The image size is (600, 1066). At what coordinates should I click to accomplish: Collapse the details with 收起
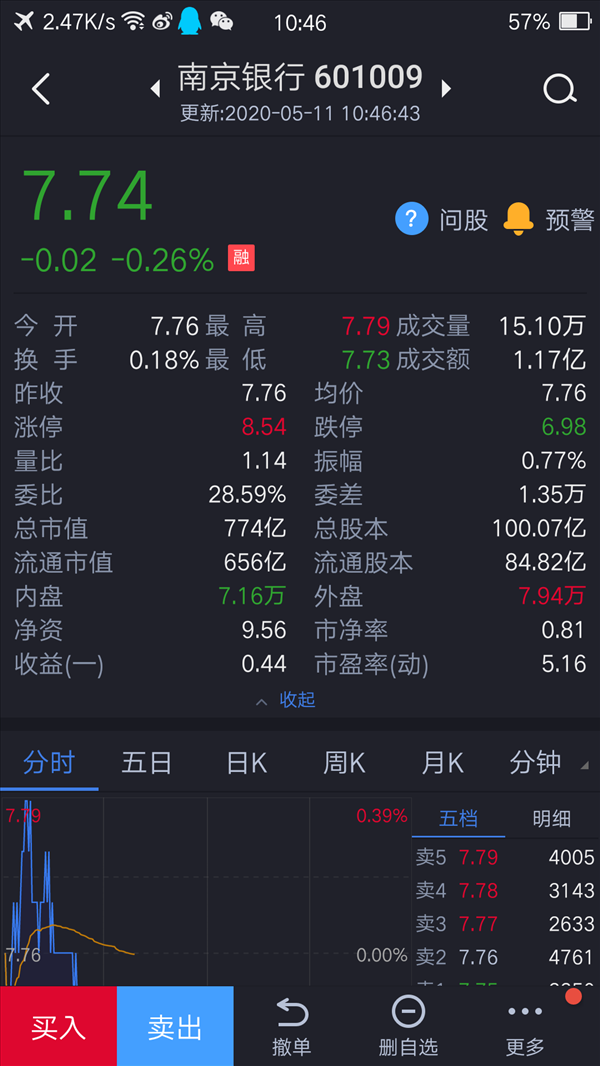click(285, 700)
